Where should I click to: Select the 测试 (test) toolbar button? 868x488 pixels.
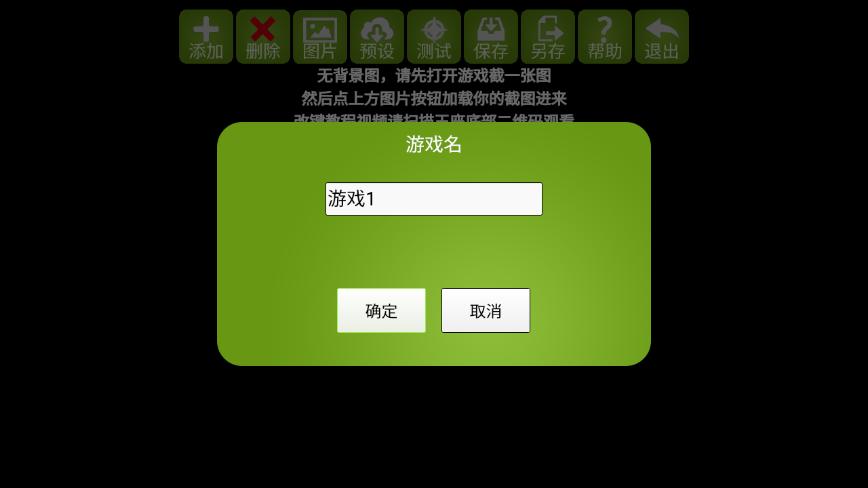tap(434, 37)
